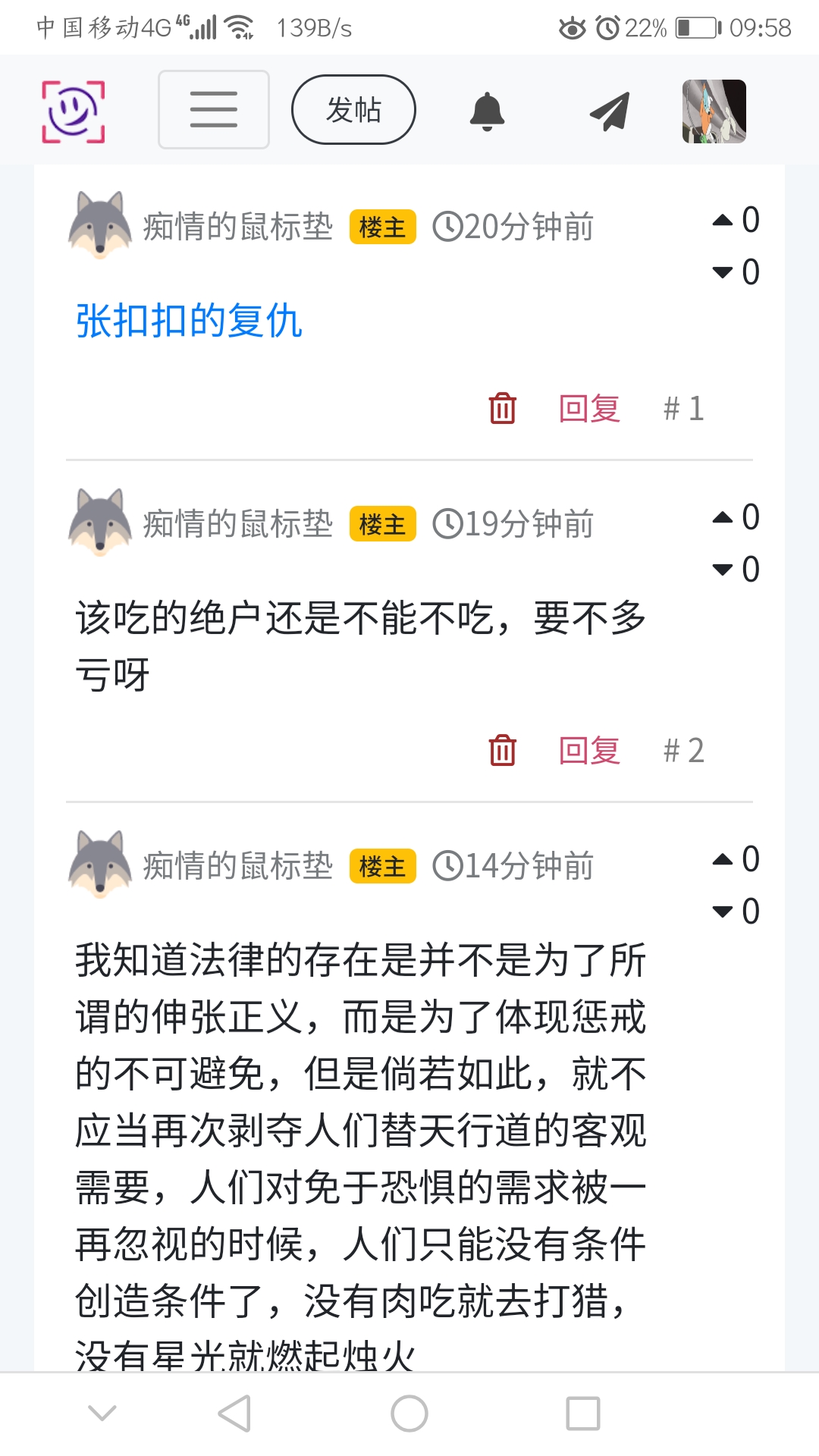Downvote post #1
The height and width of the screenshot is (1456, 819).
[723, 272]
